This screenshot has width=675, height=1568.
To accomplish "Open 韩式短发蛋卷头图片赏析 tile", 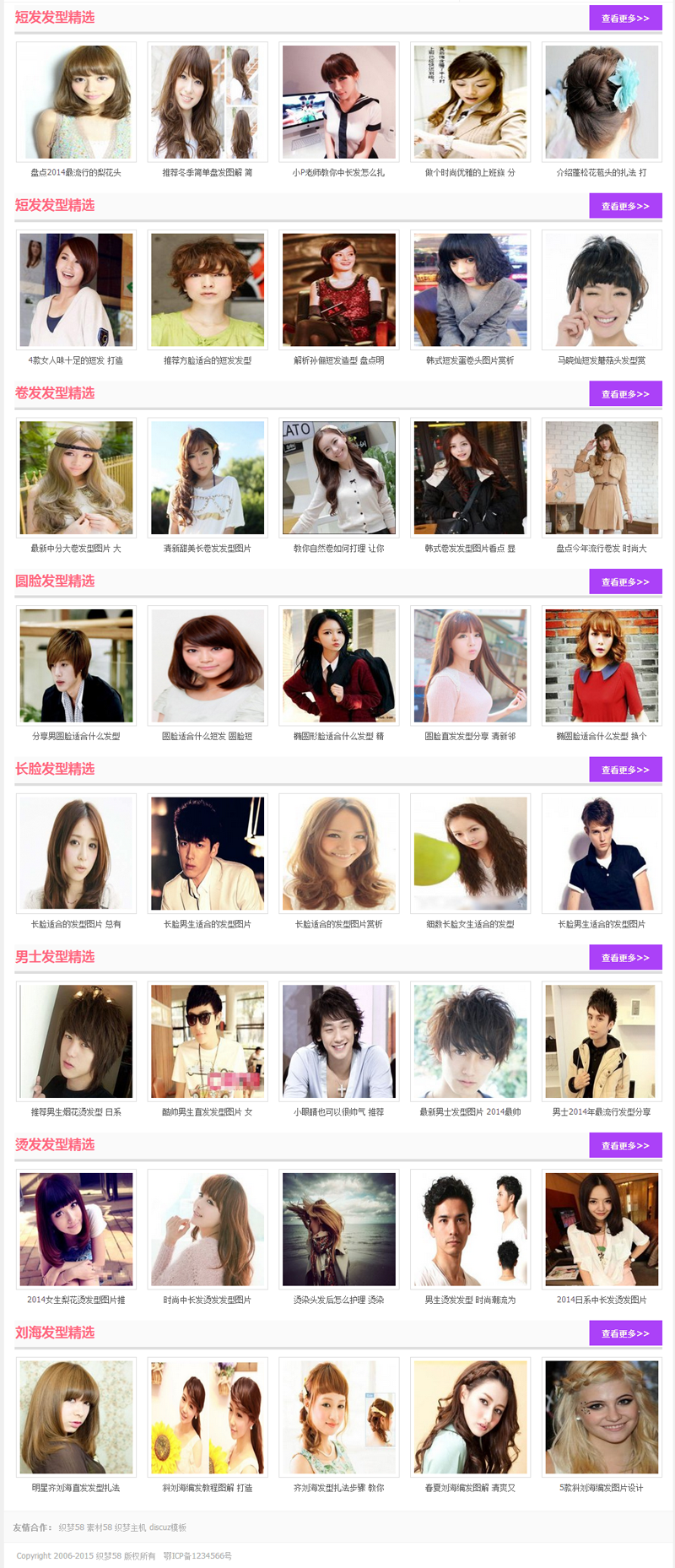I will pos(470,289).
